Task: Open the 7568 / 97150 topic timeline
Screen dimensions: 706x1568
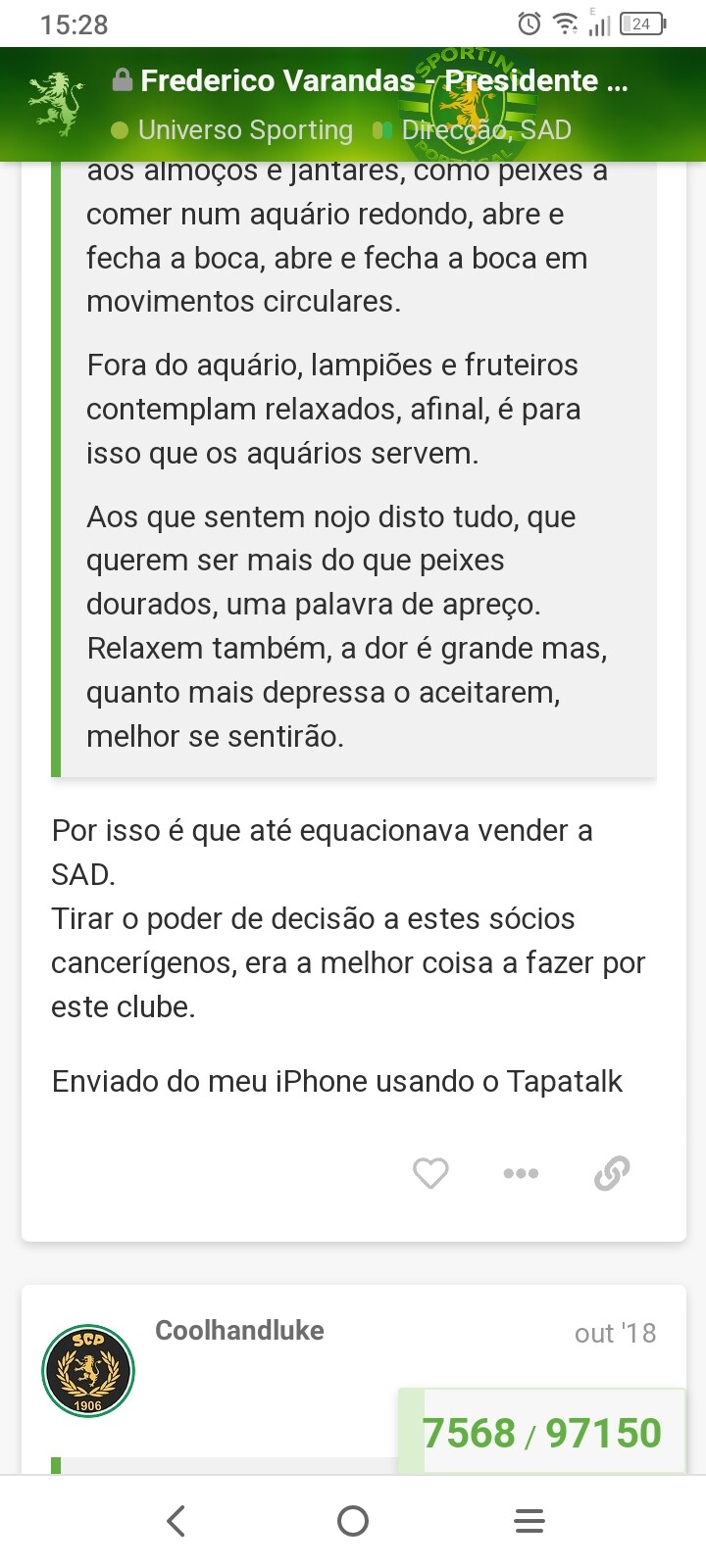Action: [541, 1432]
